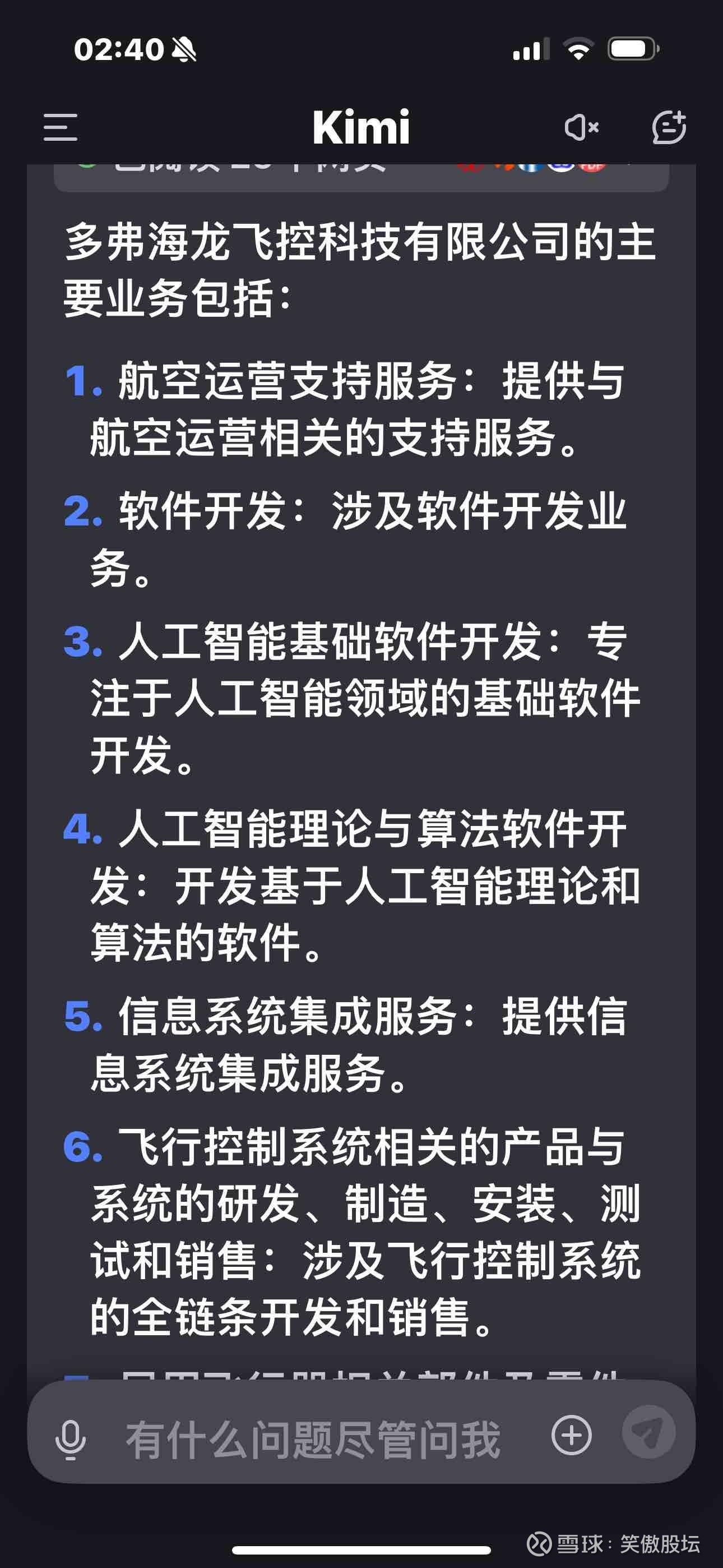Focus the "有什么问题尽管问我" message field

point(313,1440)
